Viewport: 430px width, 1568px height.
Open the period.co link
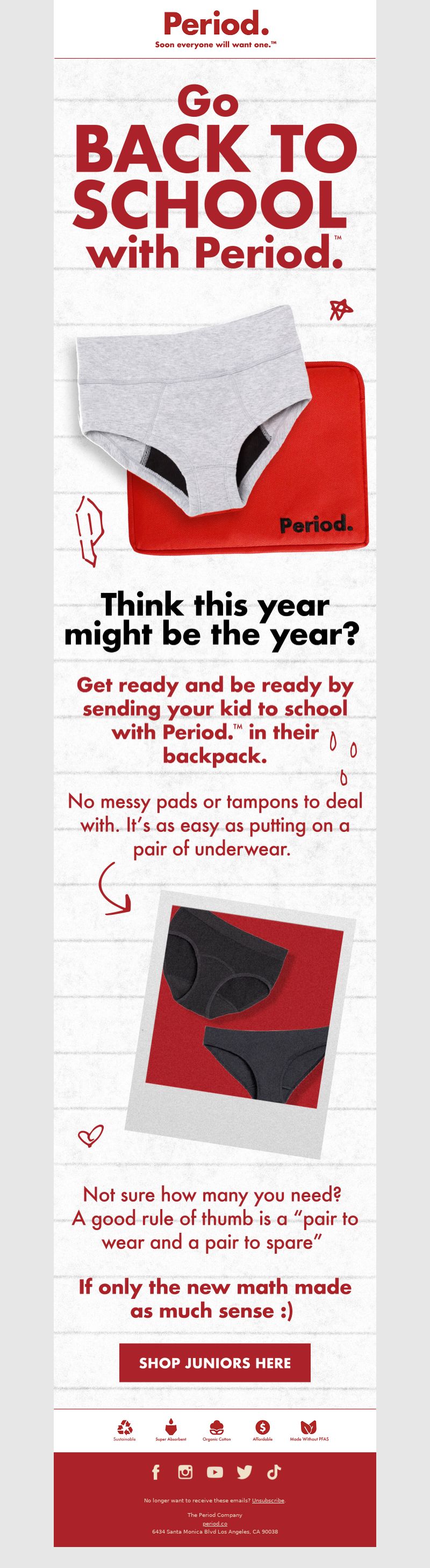click(214, 1523)
